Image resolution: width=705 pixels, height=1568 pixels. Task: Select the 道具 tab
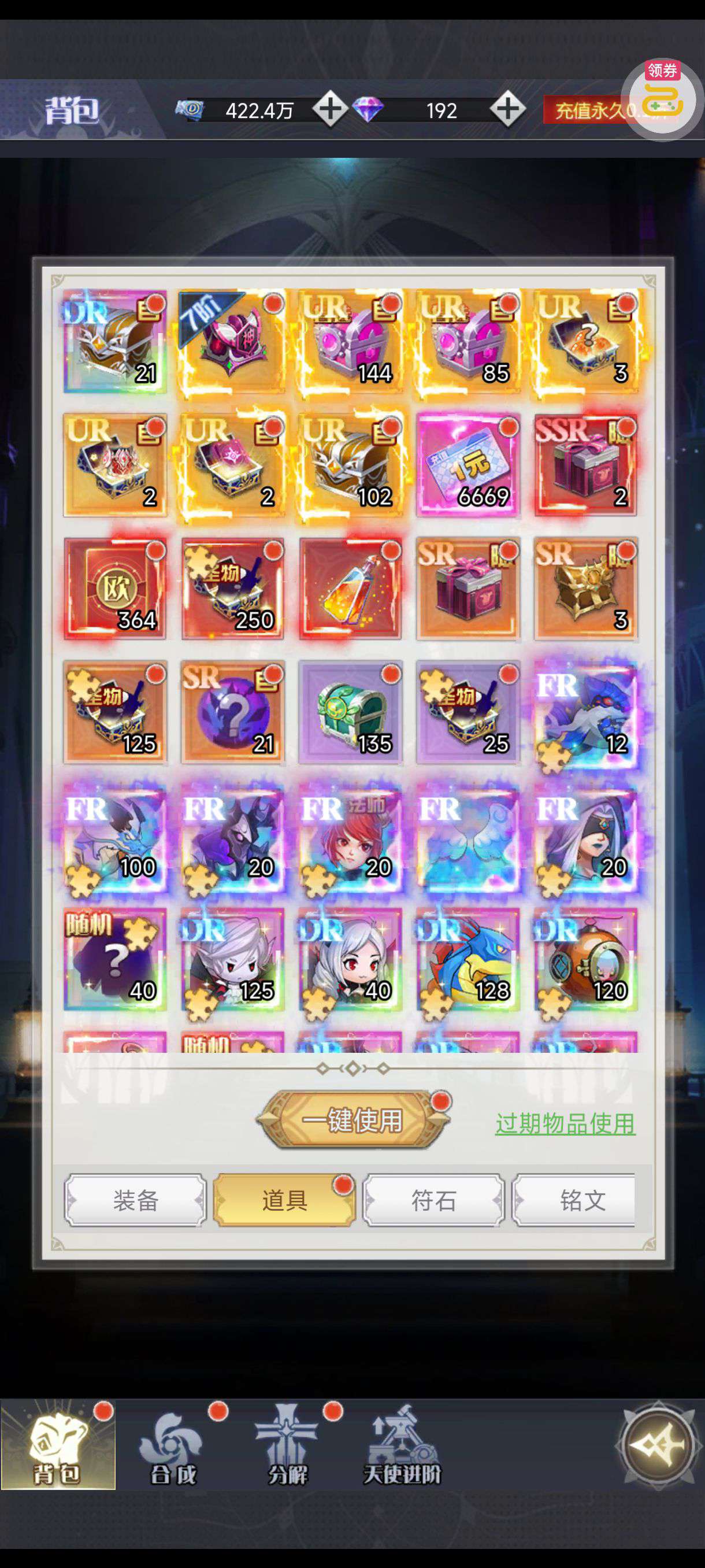(x=284, y=1200)
